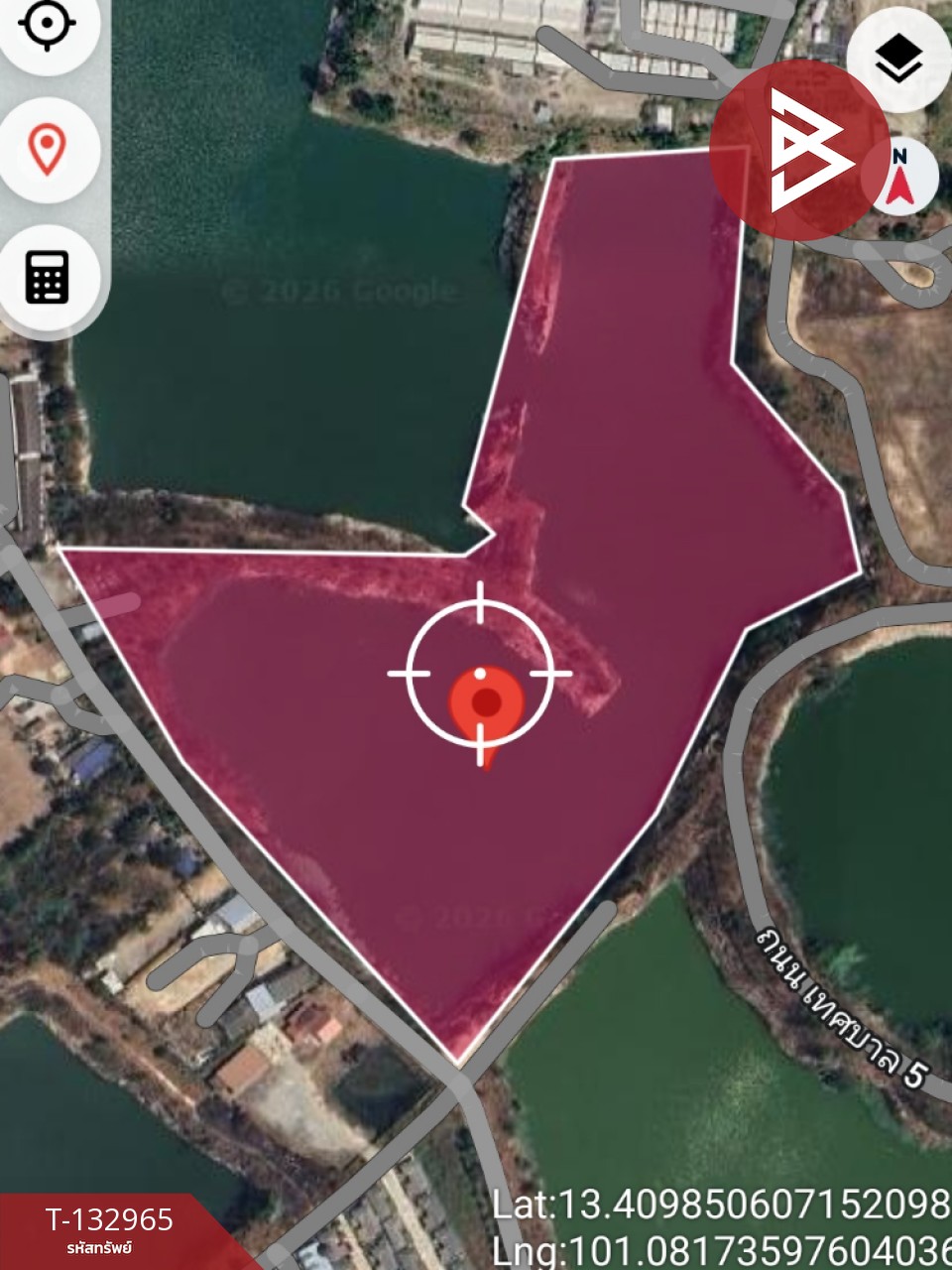Viewport: 952px width, 1270px height.
Task: Tap the red location pin button
Action: pyautogui.click(x=47, y=150)
